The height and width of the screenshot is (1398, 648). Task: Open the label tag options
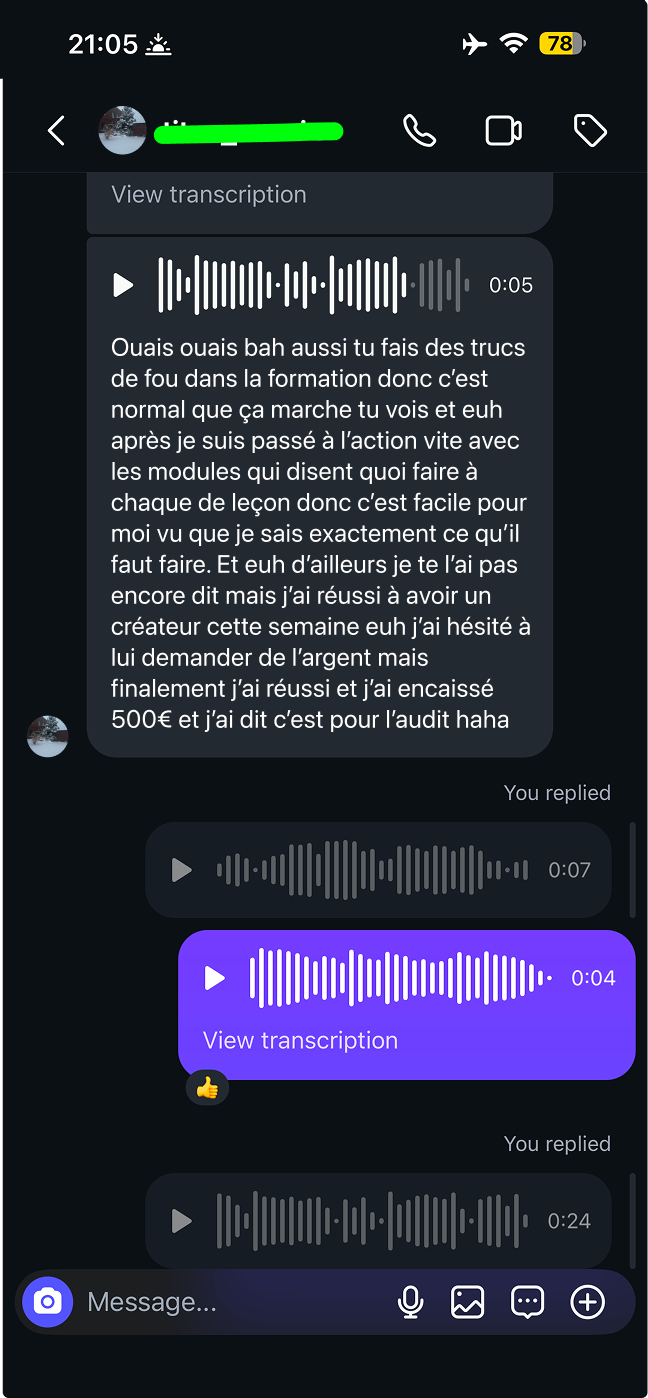tap(590, 131)
